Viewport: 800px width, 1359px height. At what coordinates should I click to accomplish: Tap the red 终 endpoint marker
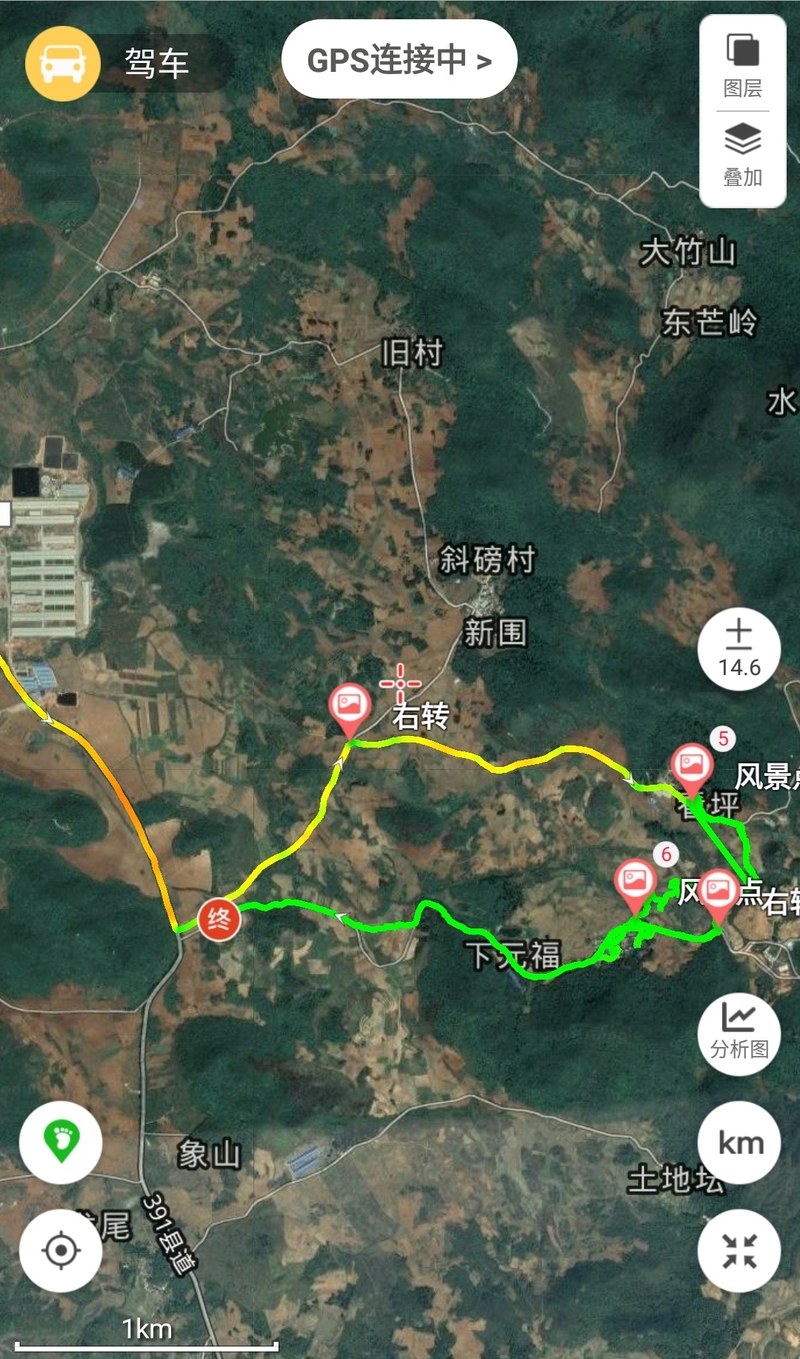pos(218,920)
